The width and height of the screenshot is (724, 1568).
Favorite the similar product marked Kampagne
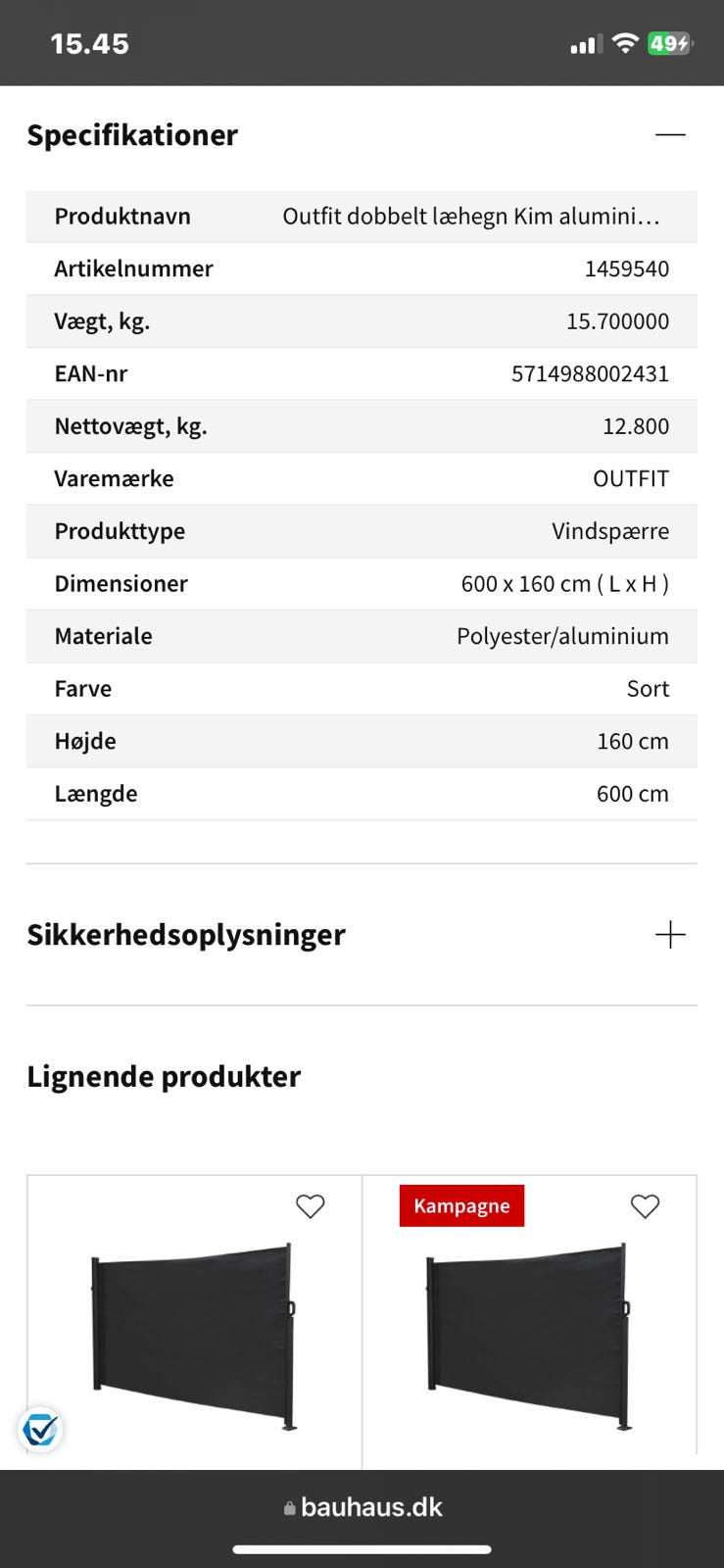[x=645, y=1206]
